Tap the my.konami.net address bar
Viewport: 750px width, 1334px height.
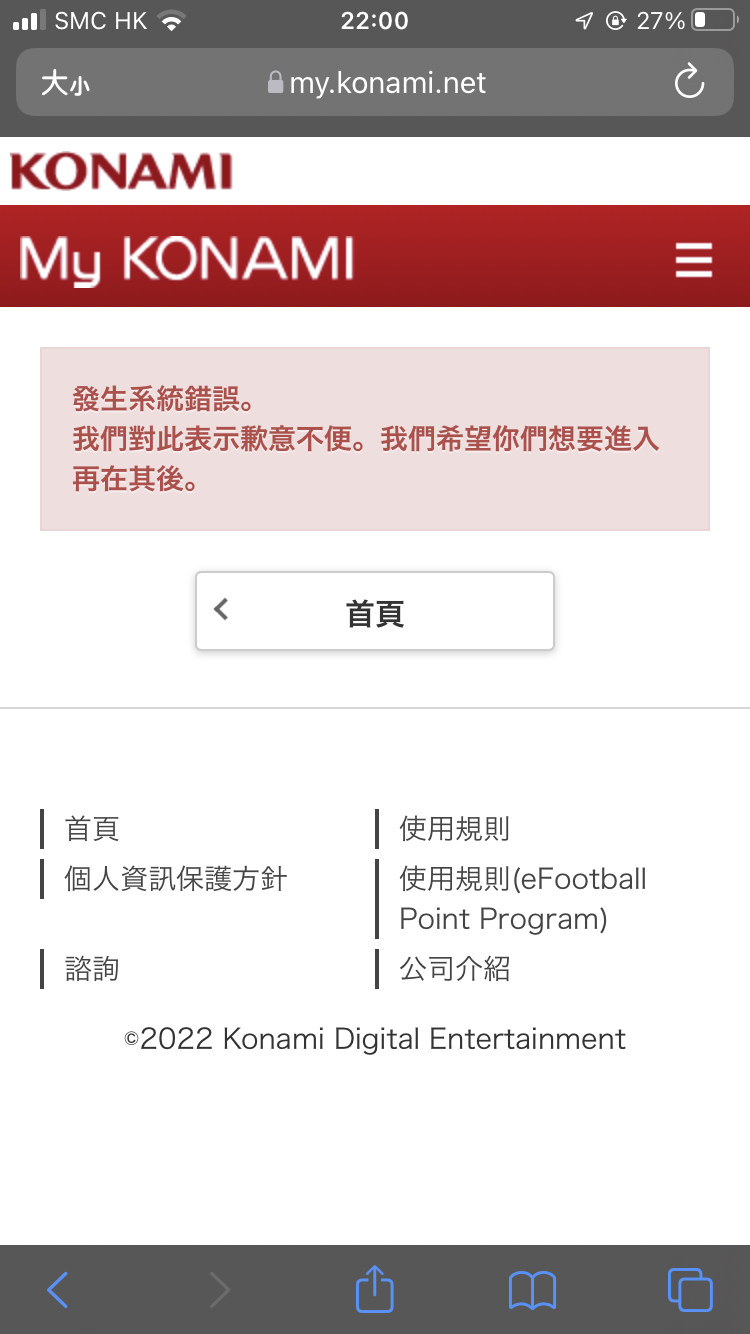[375, 82]
